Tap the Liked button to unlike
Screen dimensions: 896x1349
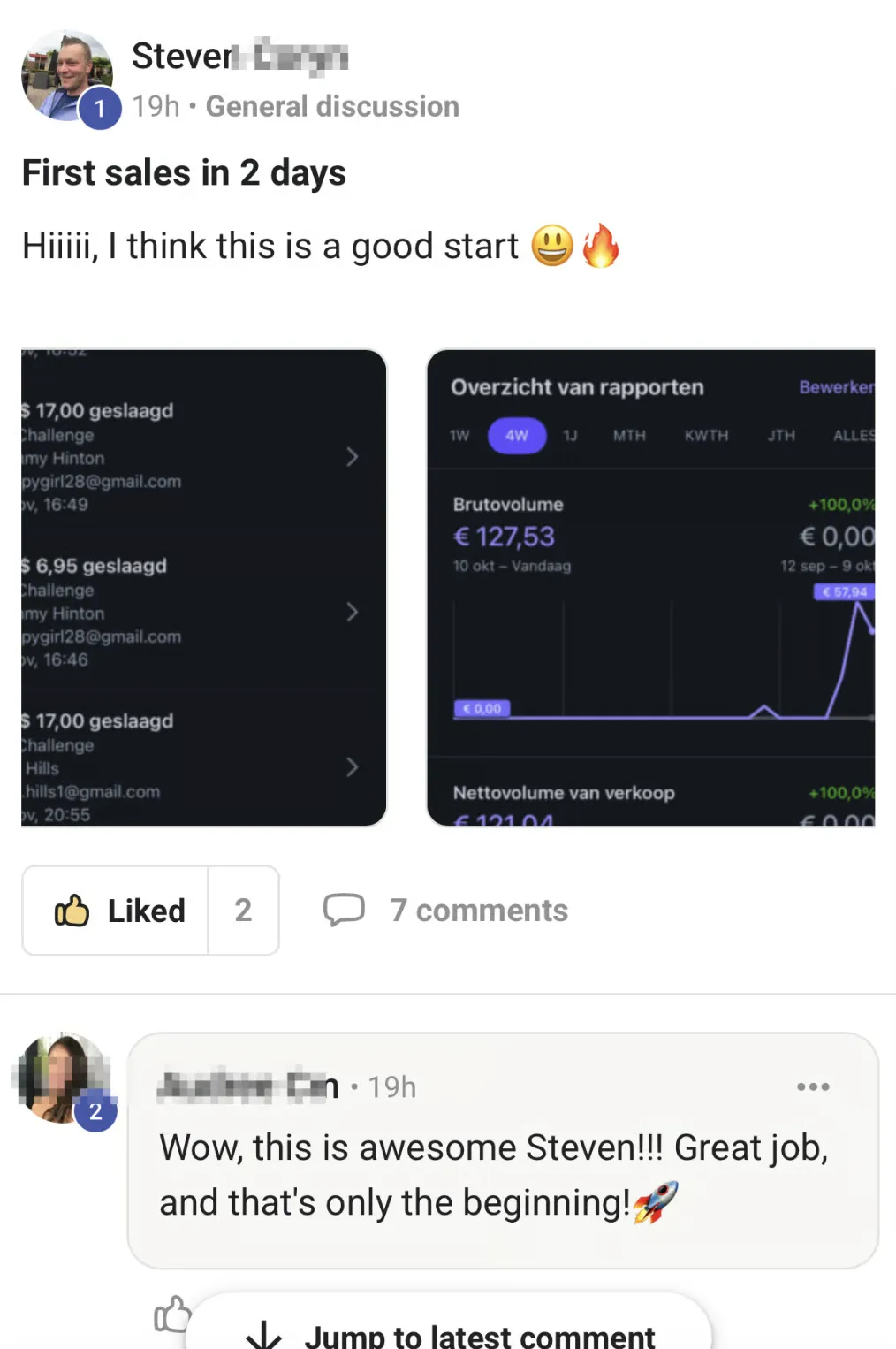pyautogui.click(x=118, y=911)
